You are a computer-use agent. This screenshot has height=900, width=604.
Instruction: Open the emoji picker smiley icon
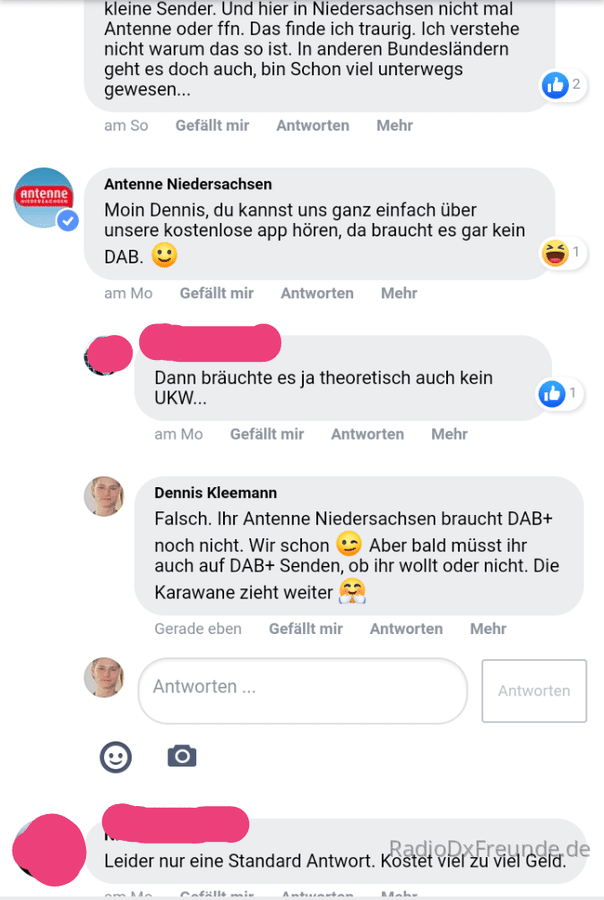tap(116, 757)
